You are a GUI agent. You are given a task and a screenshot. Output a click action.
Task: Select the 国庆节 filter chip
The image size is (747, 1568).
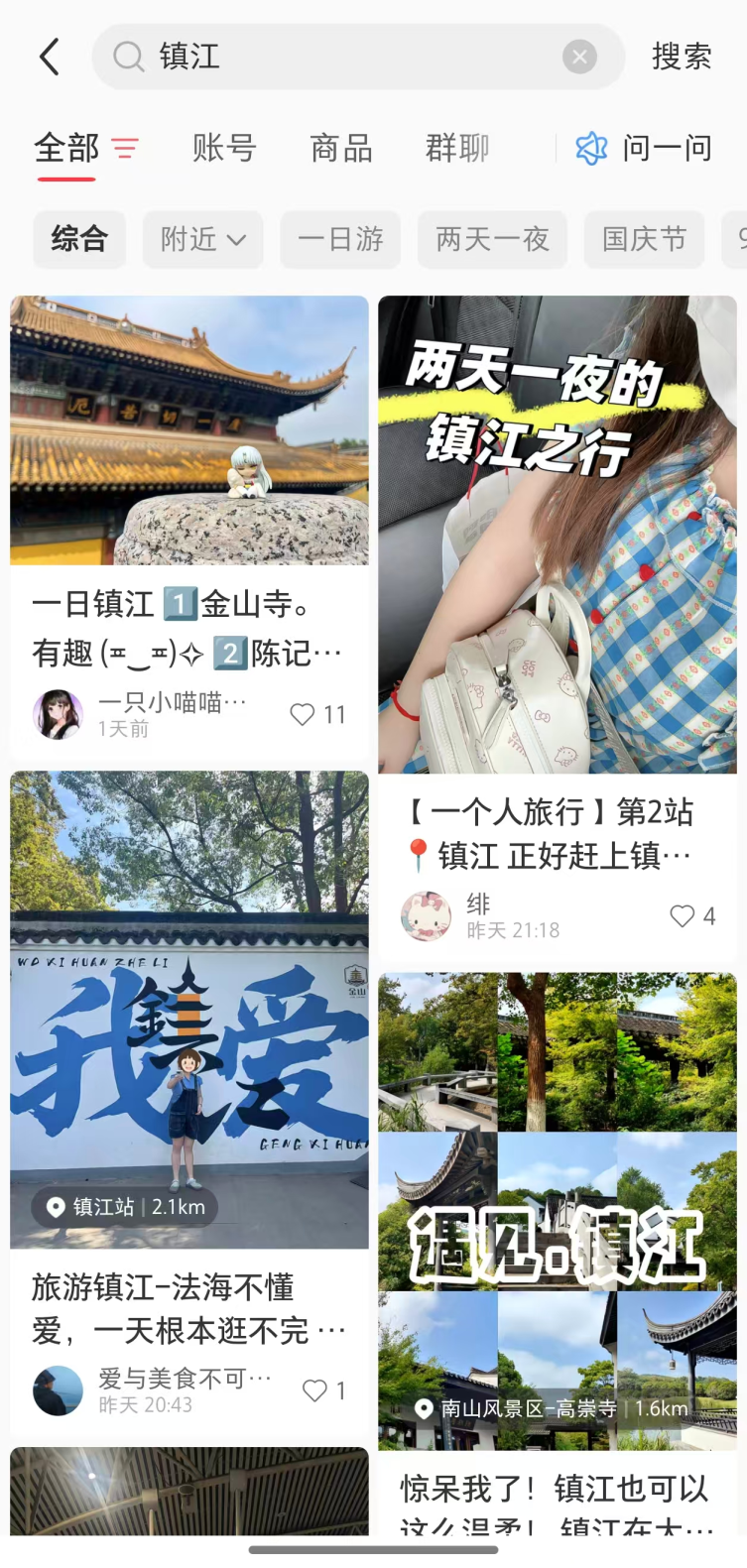point(644,239)
